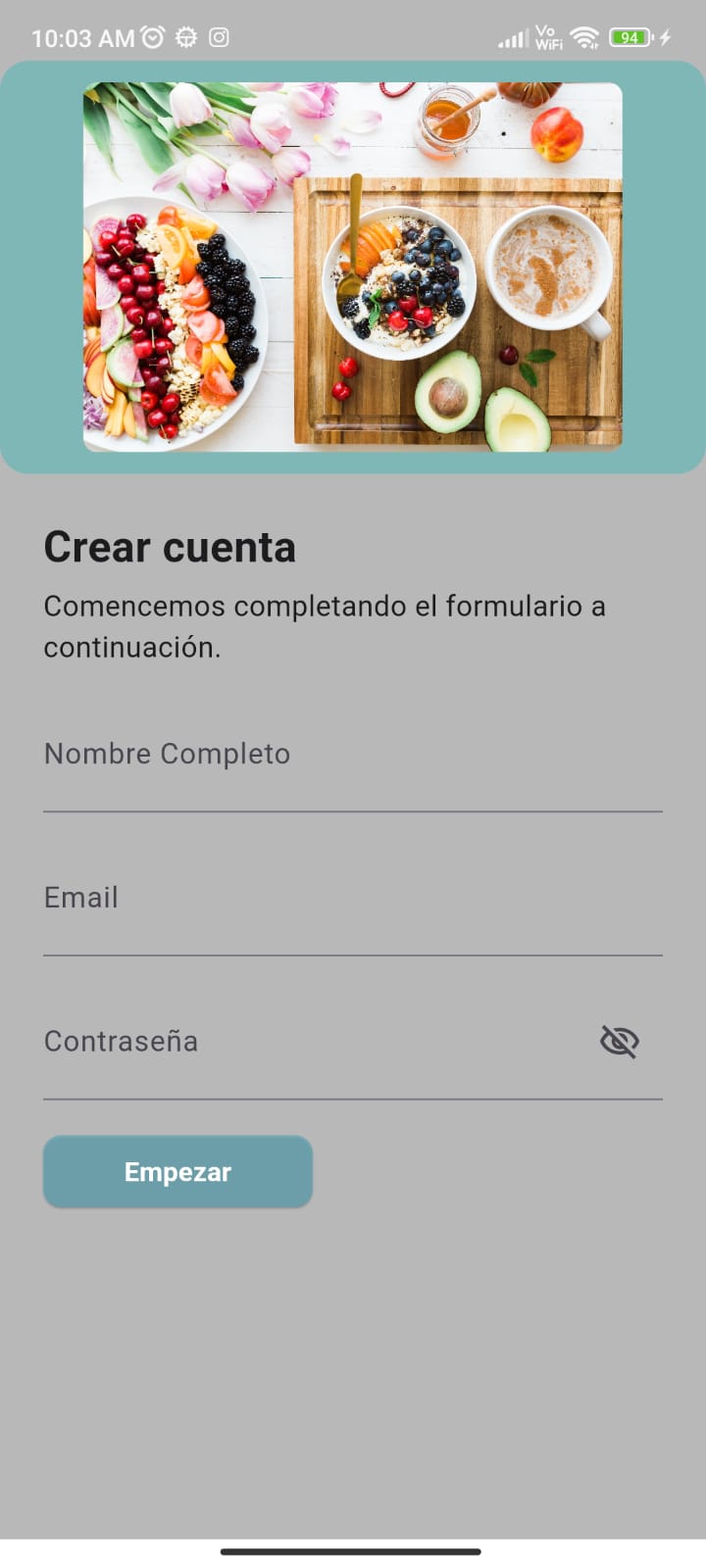
Task: Focus the Email input field
Action: [294, 916]
